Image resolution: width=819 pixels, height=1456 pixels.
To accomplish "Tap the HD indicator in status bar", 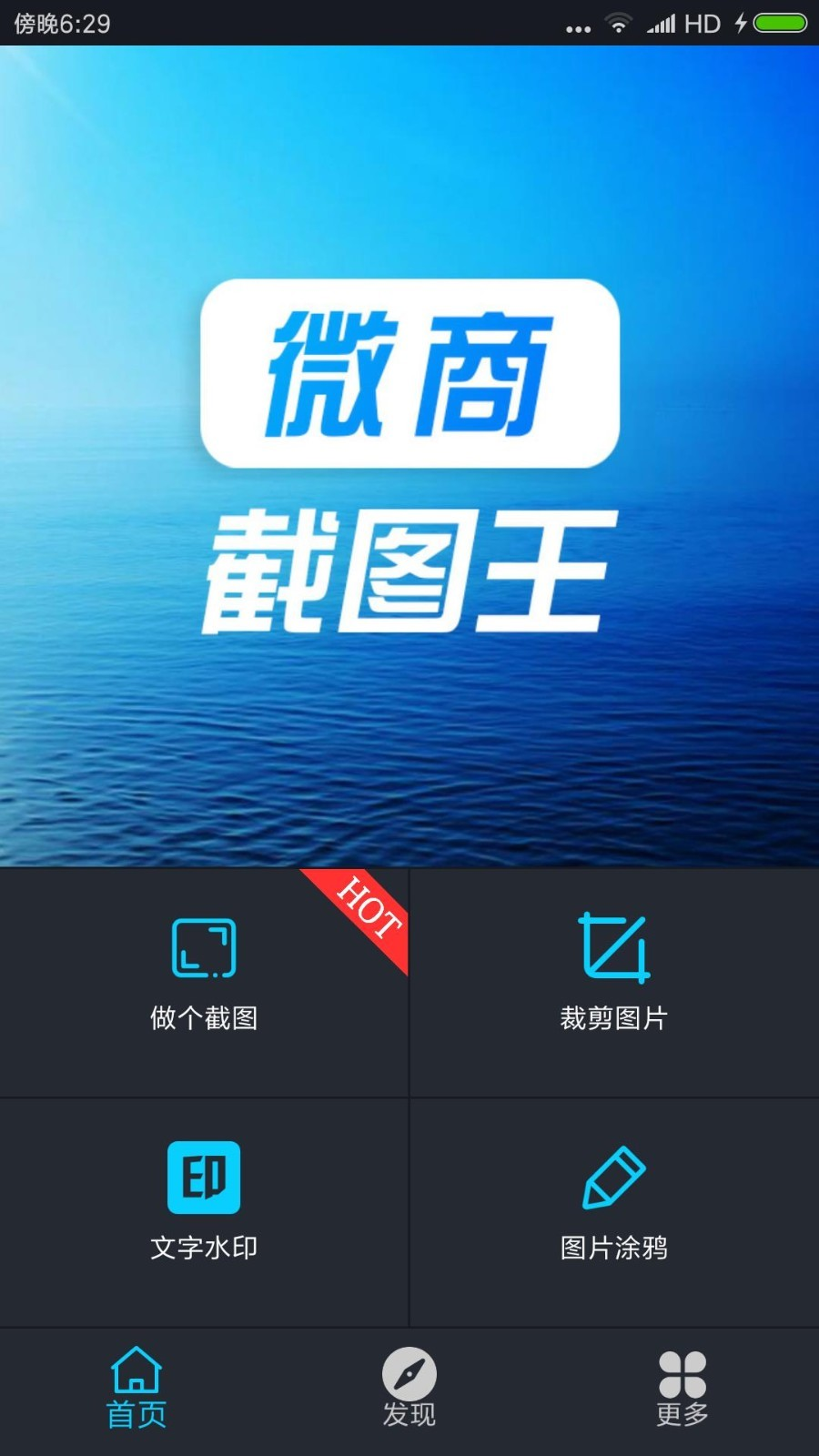I will [703, 24].
